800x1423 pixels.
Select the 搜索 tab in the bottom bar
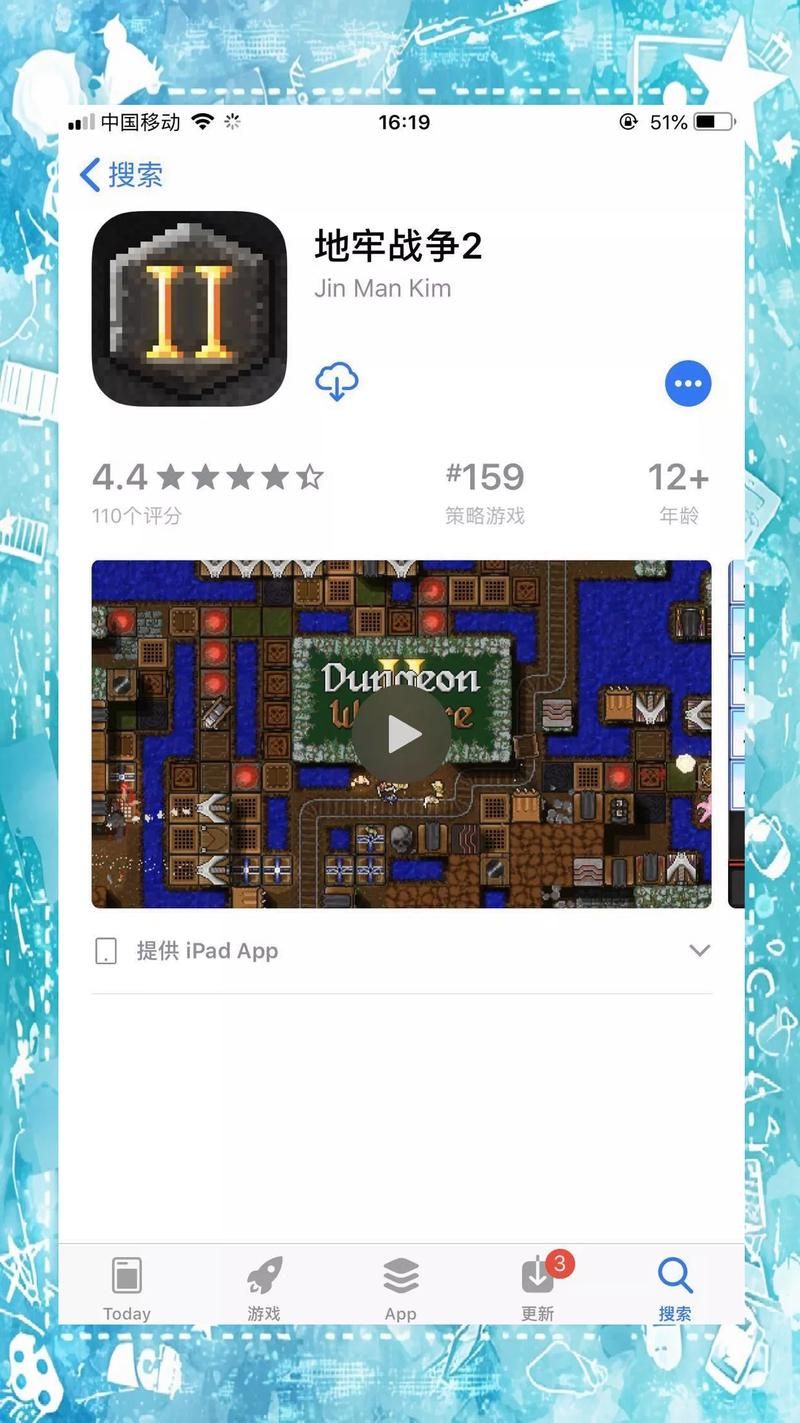pyautogui.click(x=675, y=1288)
